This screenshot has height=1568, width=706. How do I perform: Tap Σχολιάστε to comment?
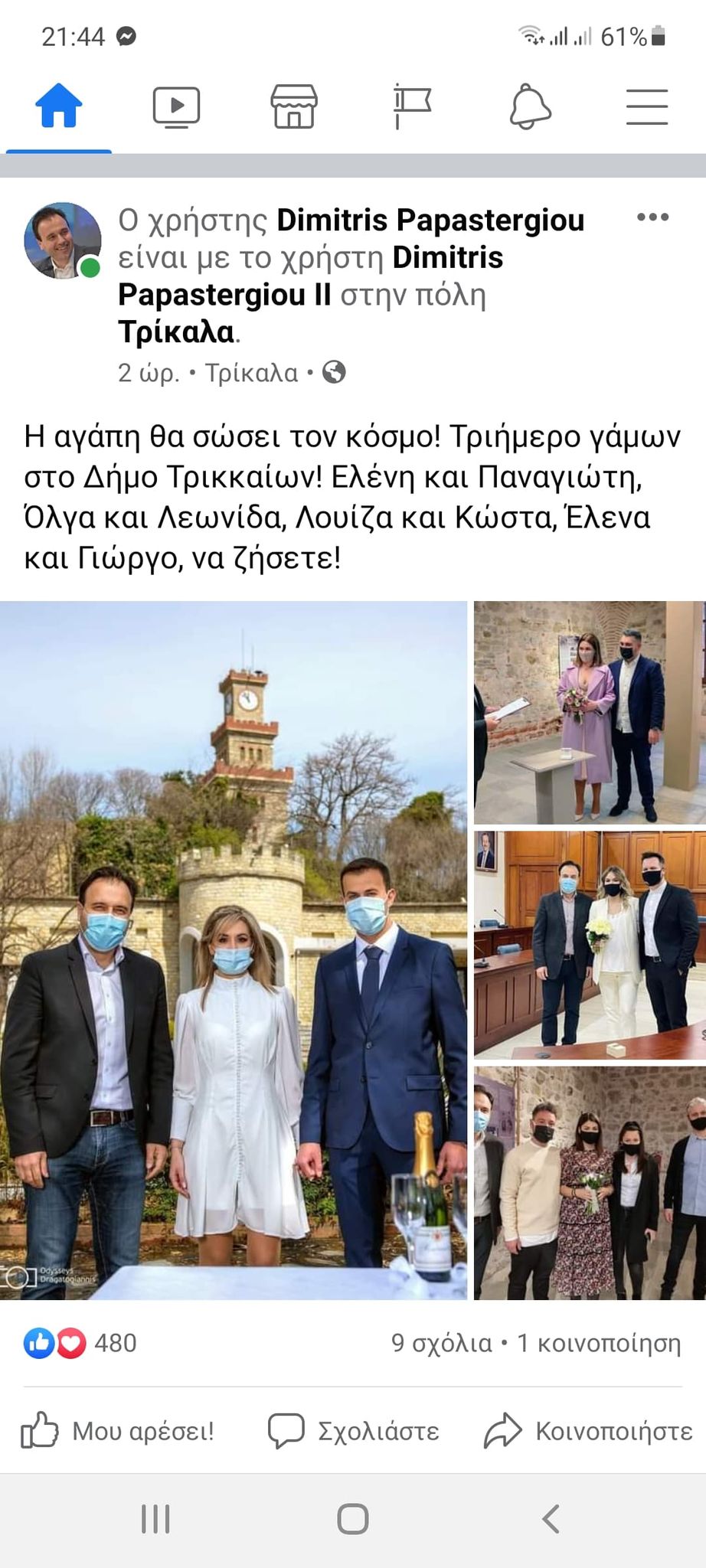[x=353, y=1431]
